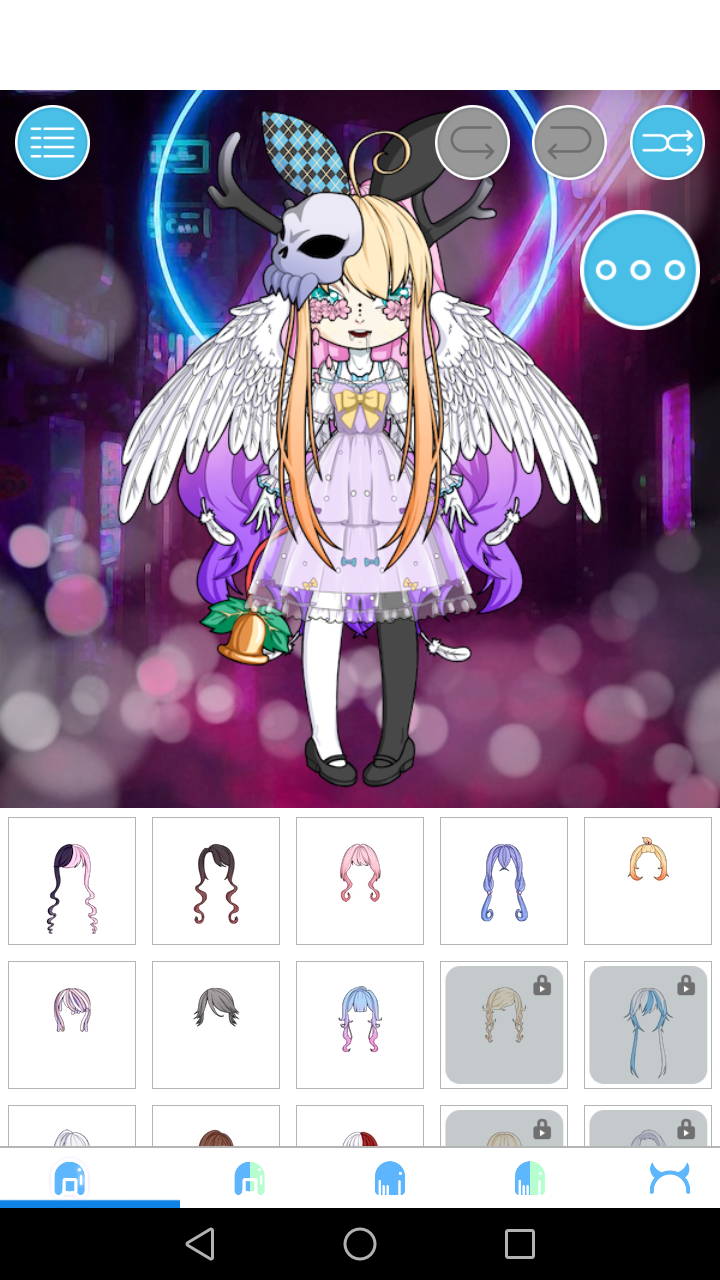Switch to the third hair category tab
The image size is (720, 1280).
(389, 1178)
